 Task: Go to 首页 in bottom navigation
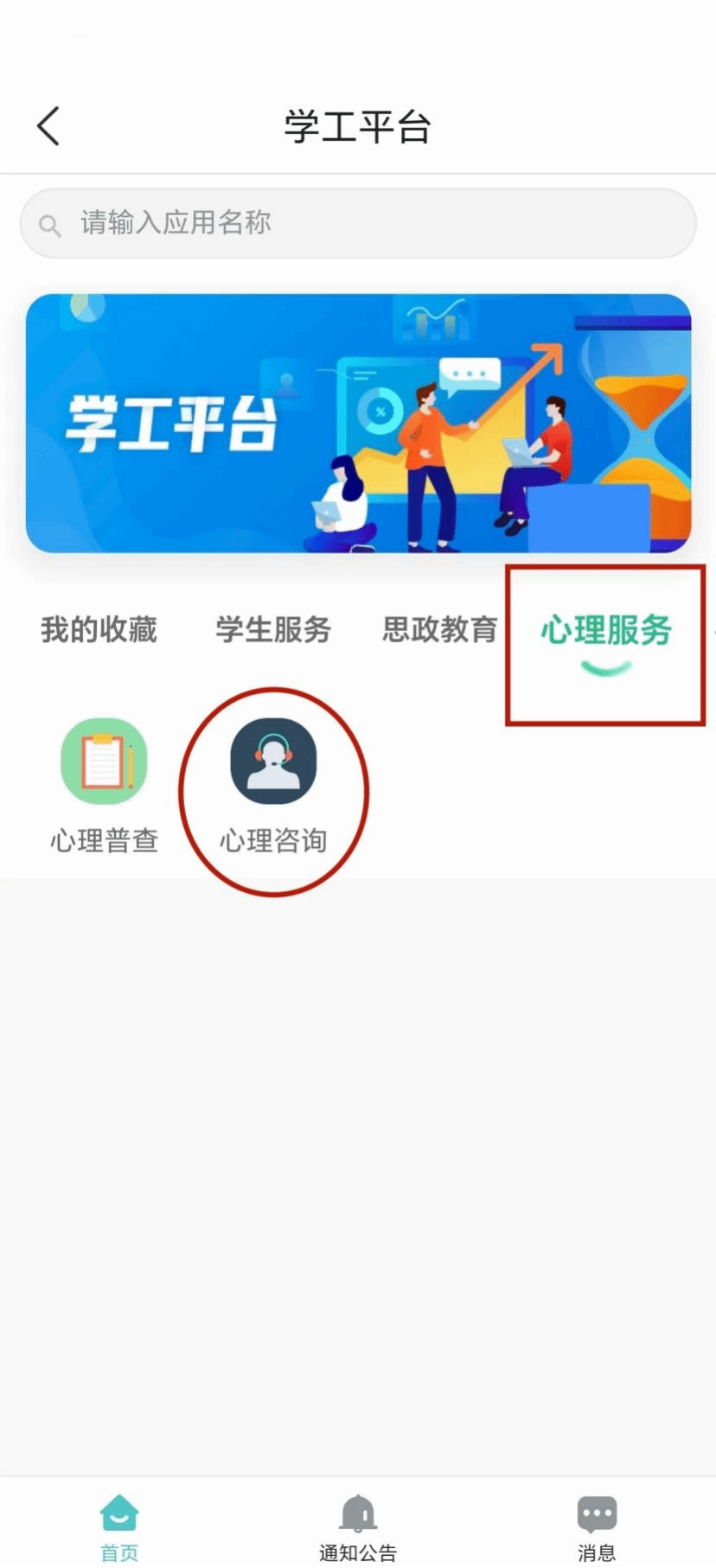pyautogui.click(x=119, y=1527)
